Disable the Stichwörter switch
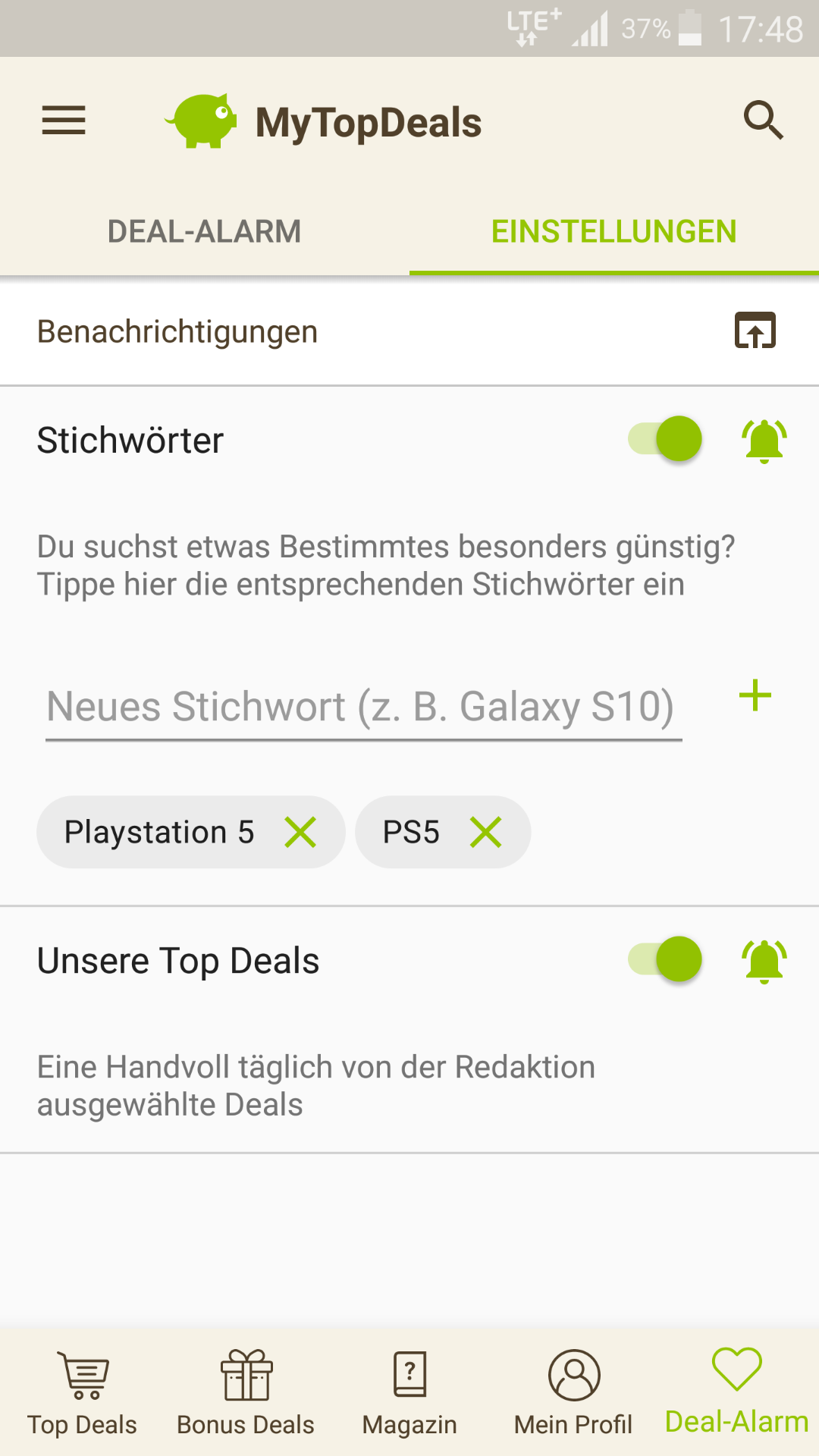 (x=665, y=439)
